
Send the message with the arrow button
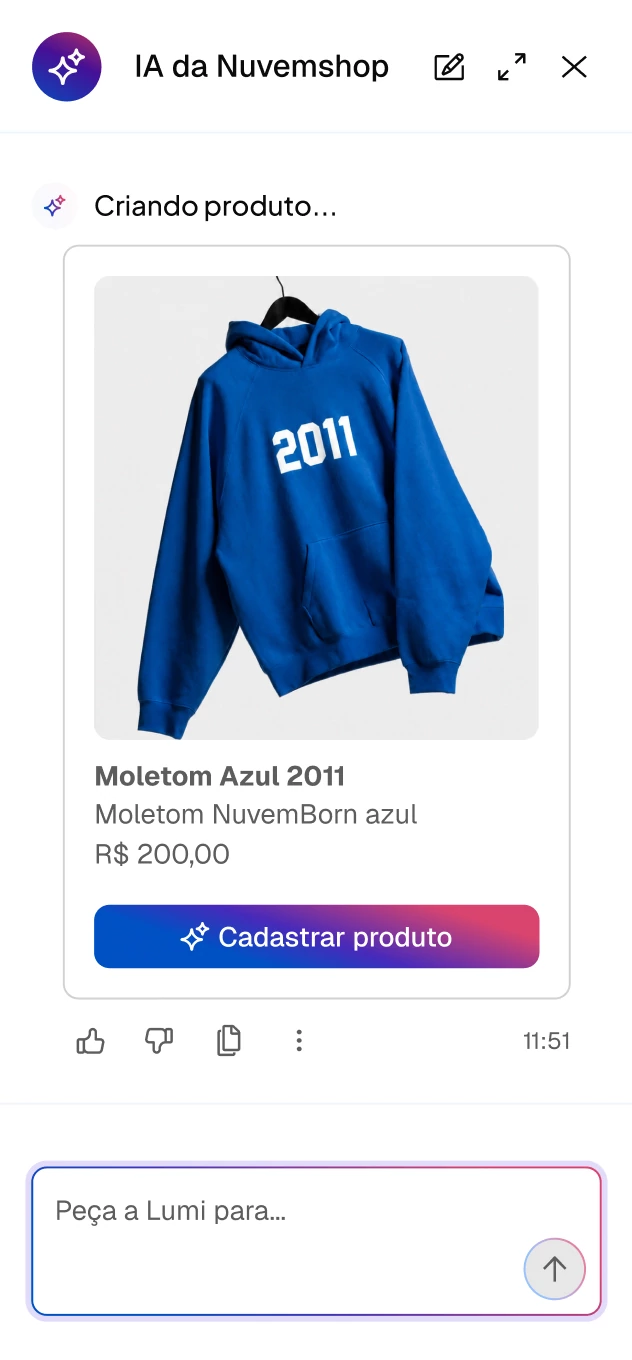(x=554, y=1268)
